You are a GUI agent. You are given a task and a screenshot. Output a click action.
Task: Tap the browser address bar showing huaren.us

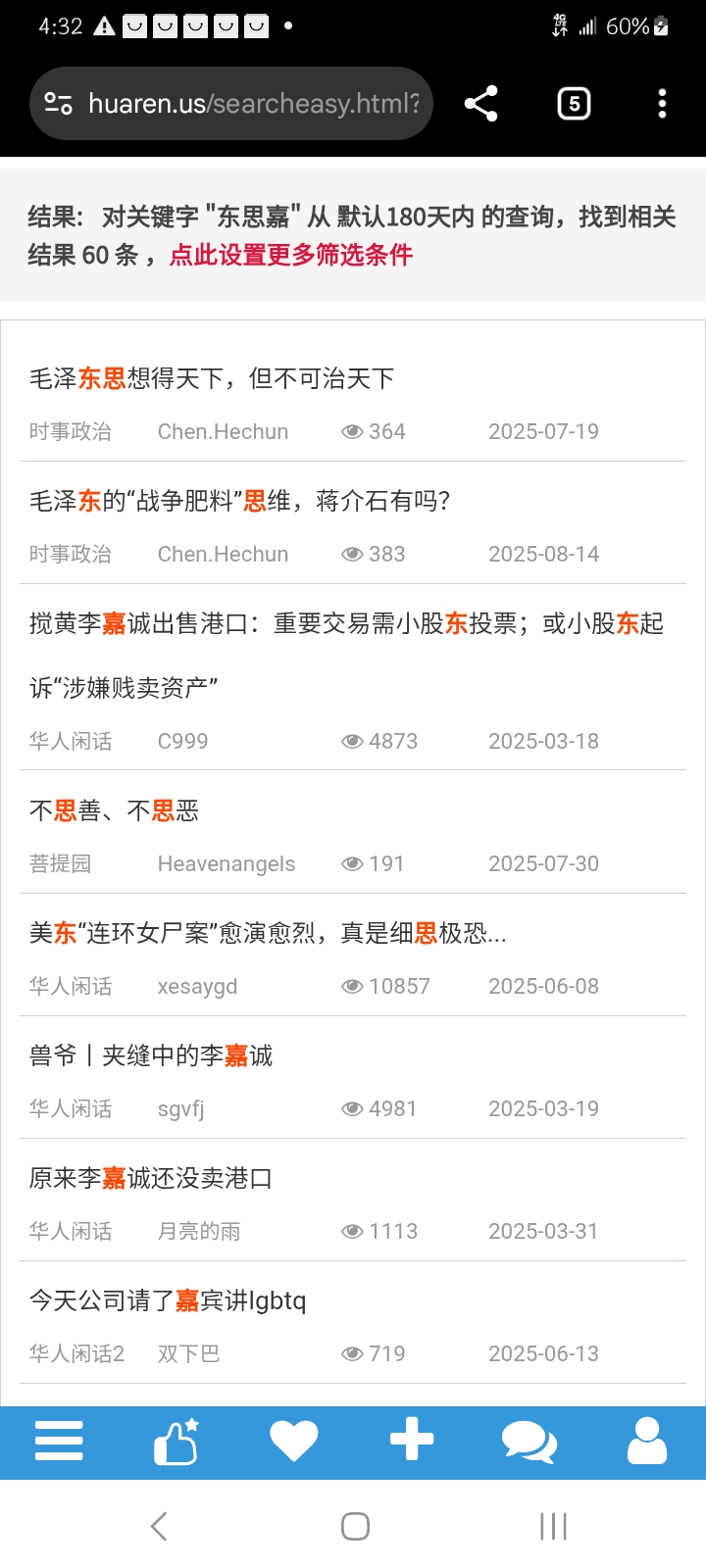coord(231,103)
